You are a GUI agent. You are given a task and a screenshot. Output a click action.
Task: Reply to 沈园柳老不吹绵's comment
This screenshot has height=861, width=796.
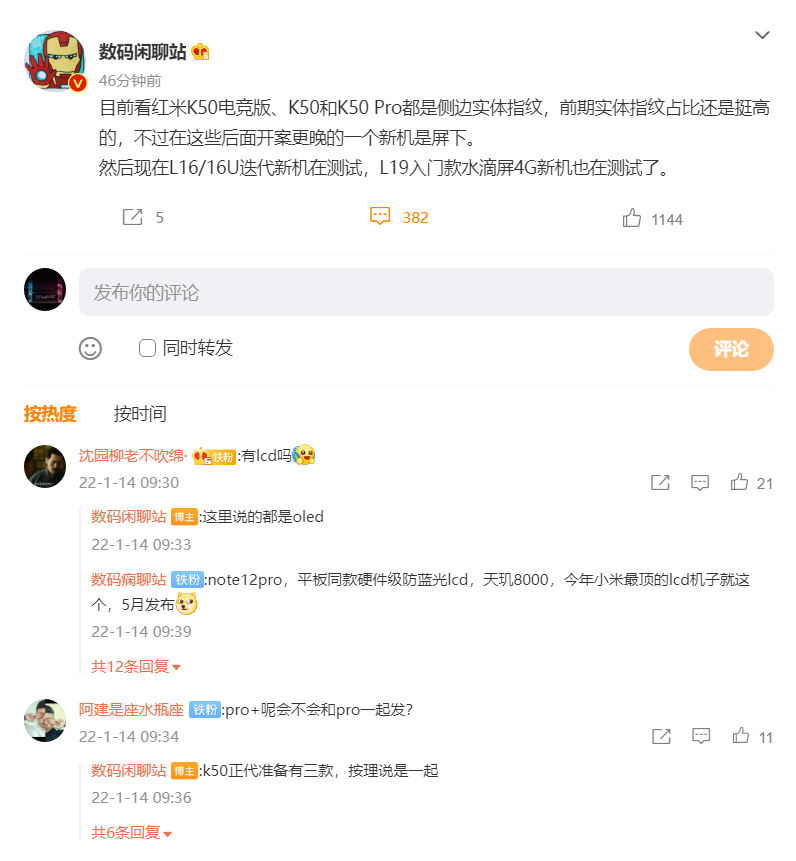tap(700, 483)
